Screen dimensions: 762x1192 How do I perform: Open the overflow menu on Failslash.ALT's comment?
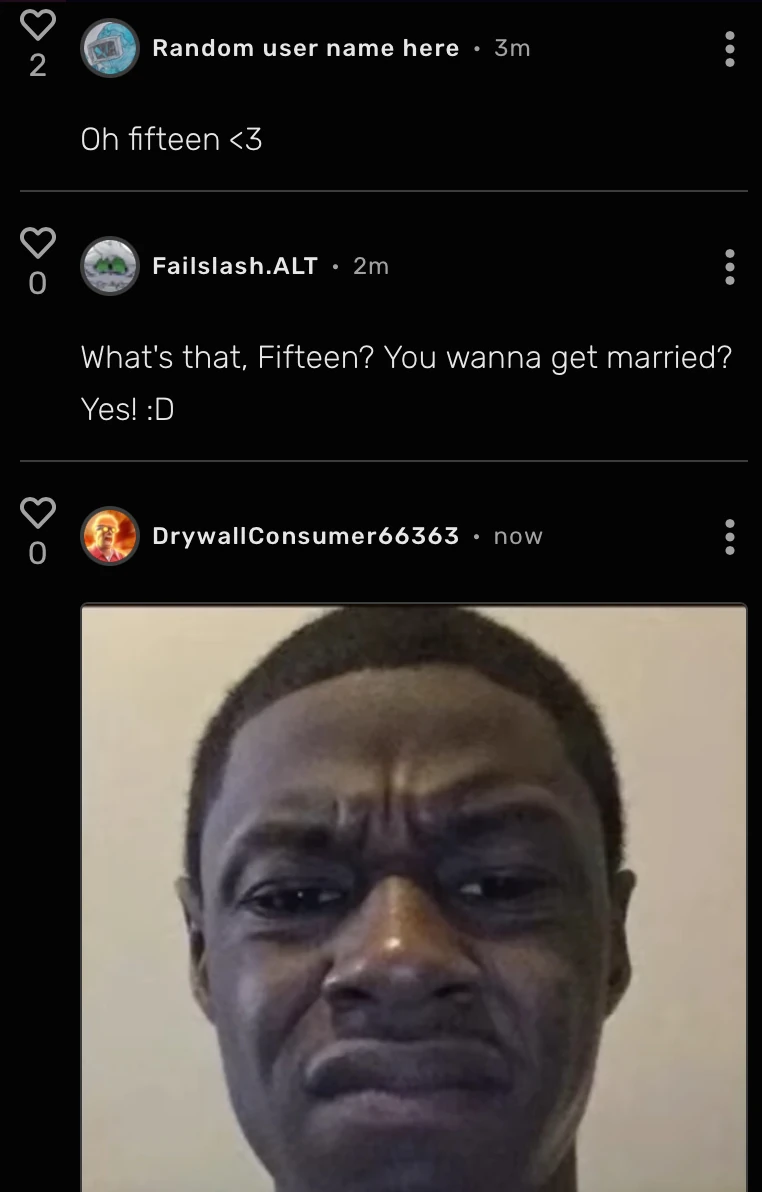click(x=730, y=266)
